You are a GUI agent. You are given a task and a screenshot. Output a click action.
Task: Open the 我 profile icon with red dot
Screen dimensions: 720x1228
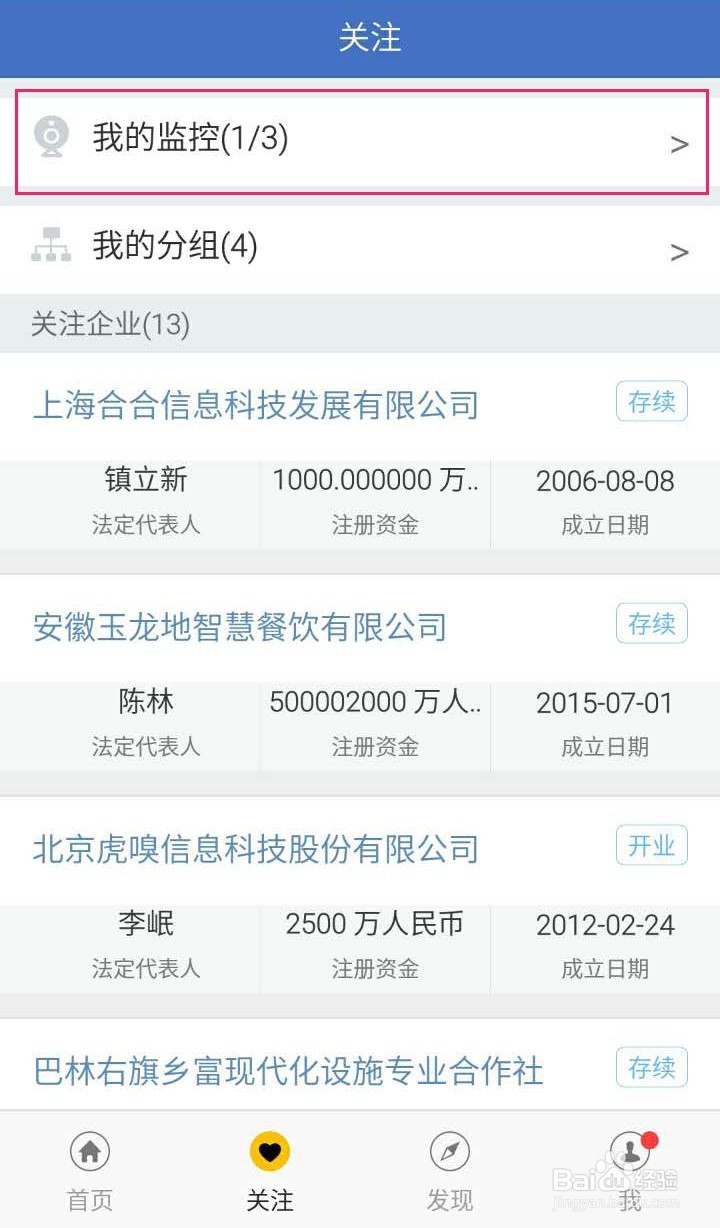click(x=629, y=1152)
